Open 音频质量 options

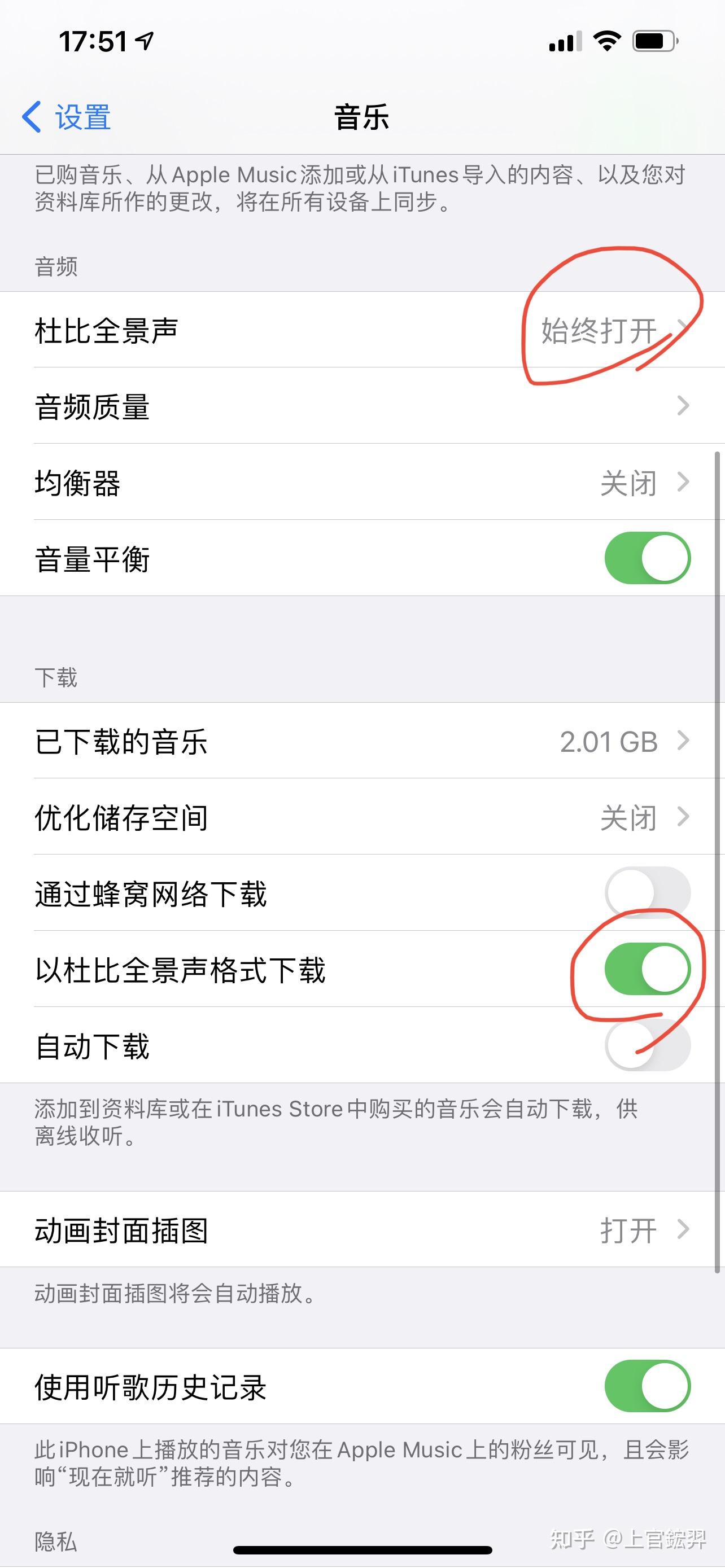361,406
